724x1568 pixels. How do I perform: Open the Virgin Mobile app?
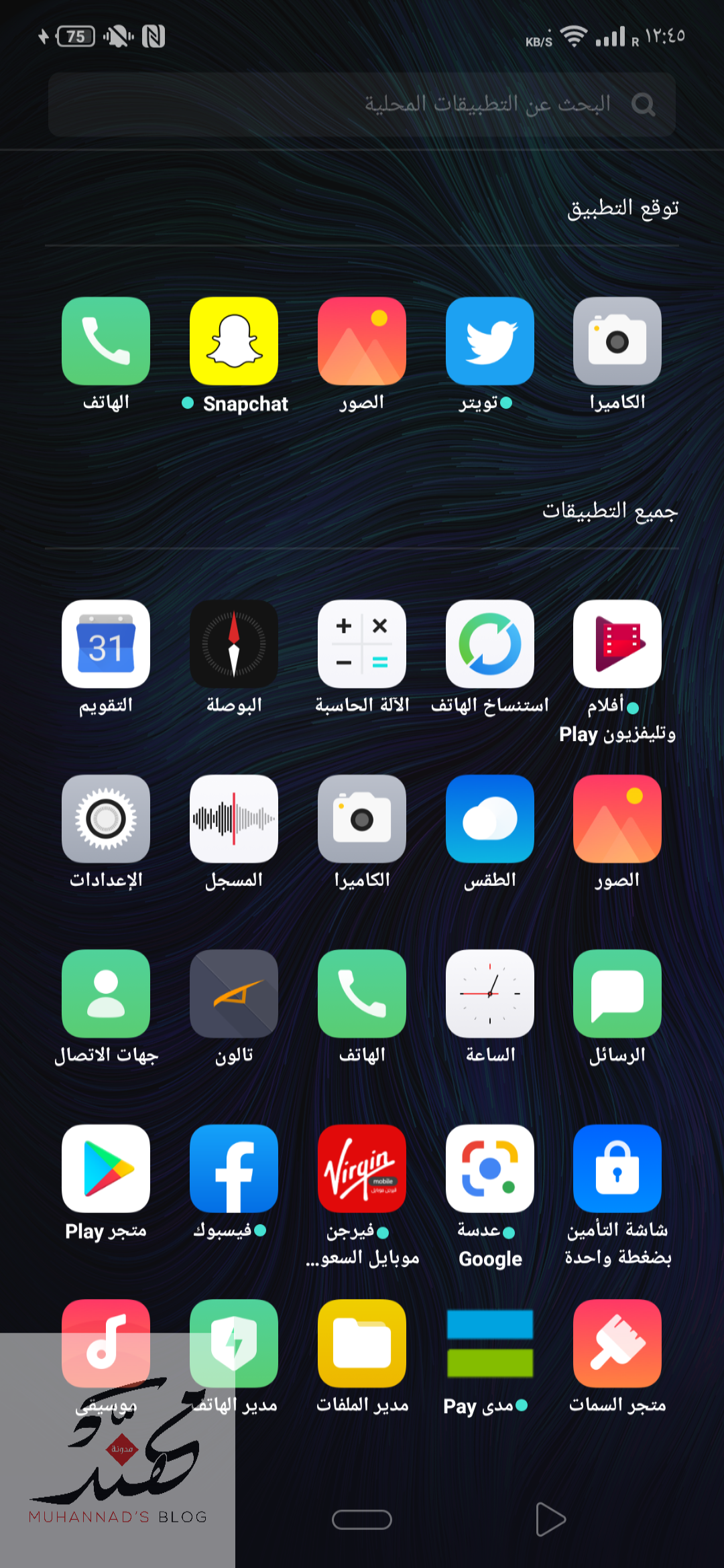(x=362, y=1169)
